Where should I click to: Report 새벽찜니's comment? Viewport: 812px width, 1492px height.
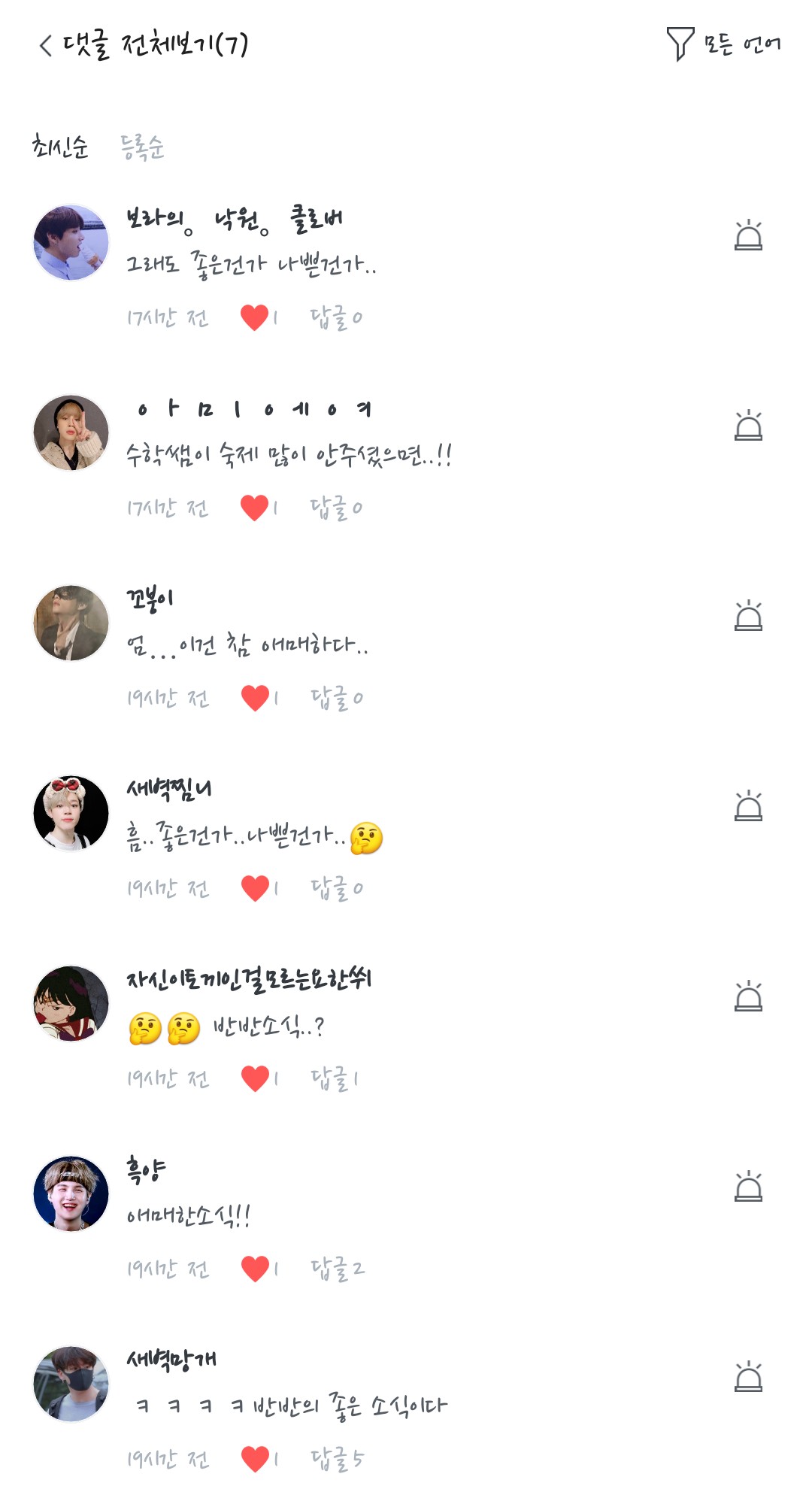click(748, 806)
